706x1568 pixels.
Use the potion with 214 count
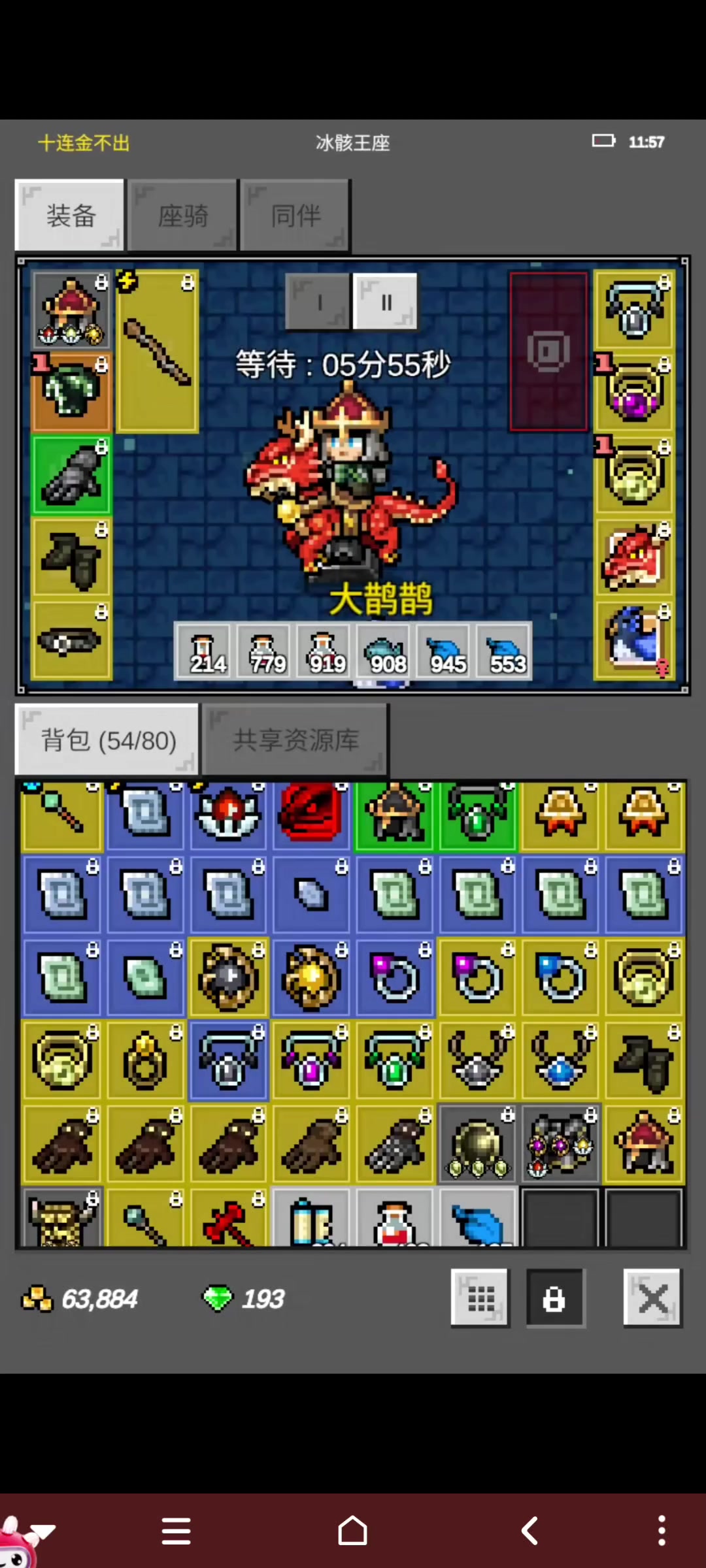[x=203, y=651]
